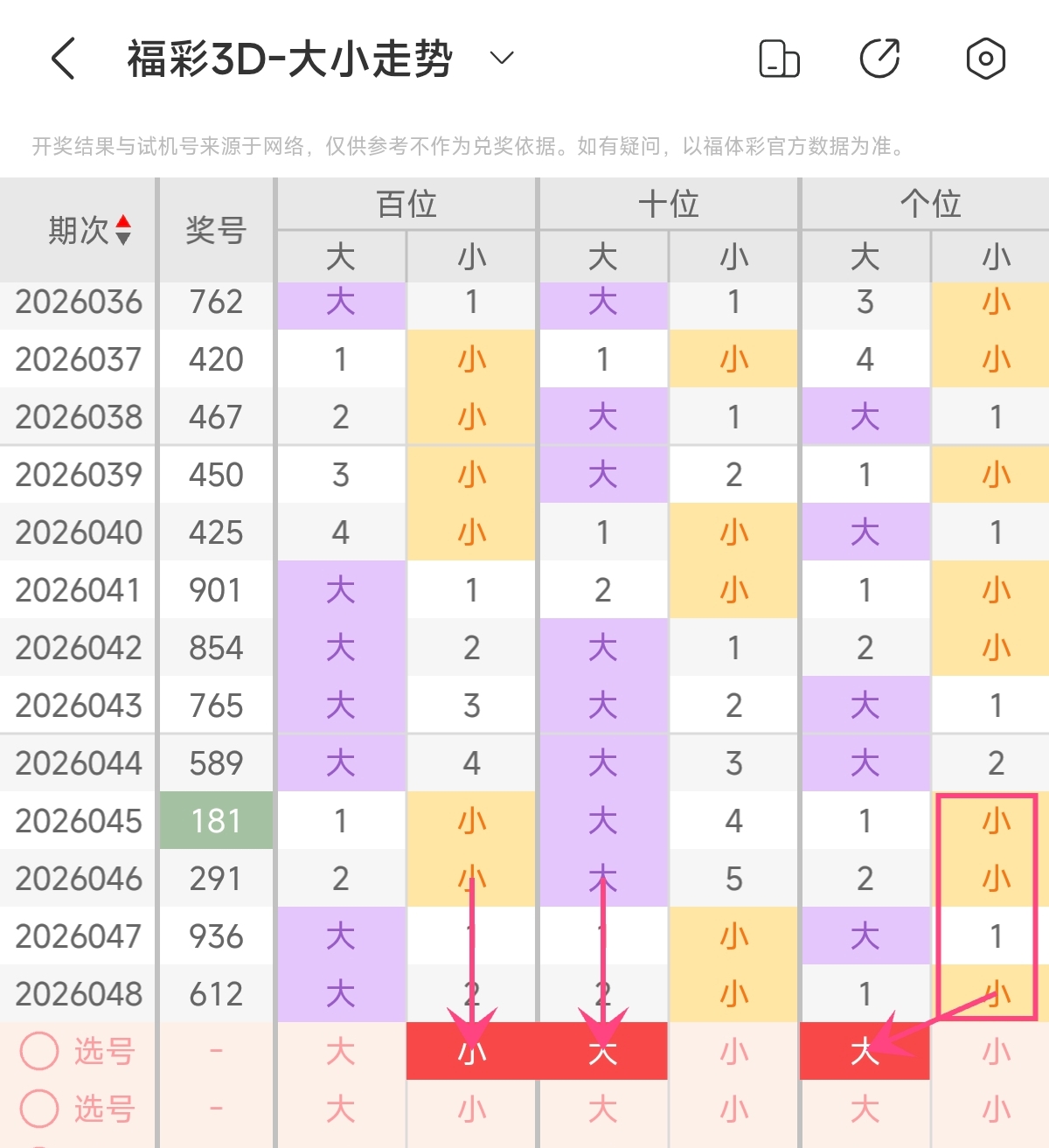1049x1148 pixels.
Task: Deselect highlighted 百位 小 in first 选号 row
Action: tap(472, 1051)
